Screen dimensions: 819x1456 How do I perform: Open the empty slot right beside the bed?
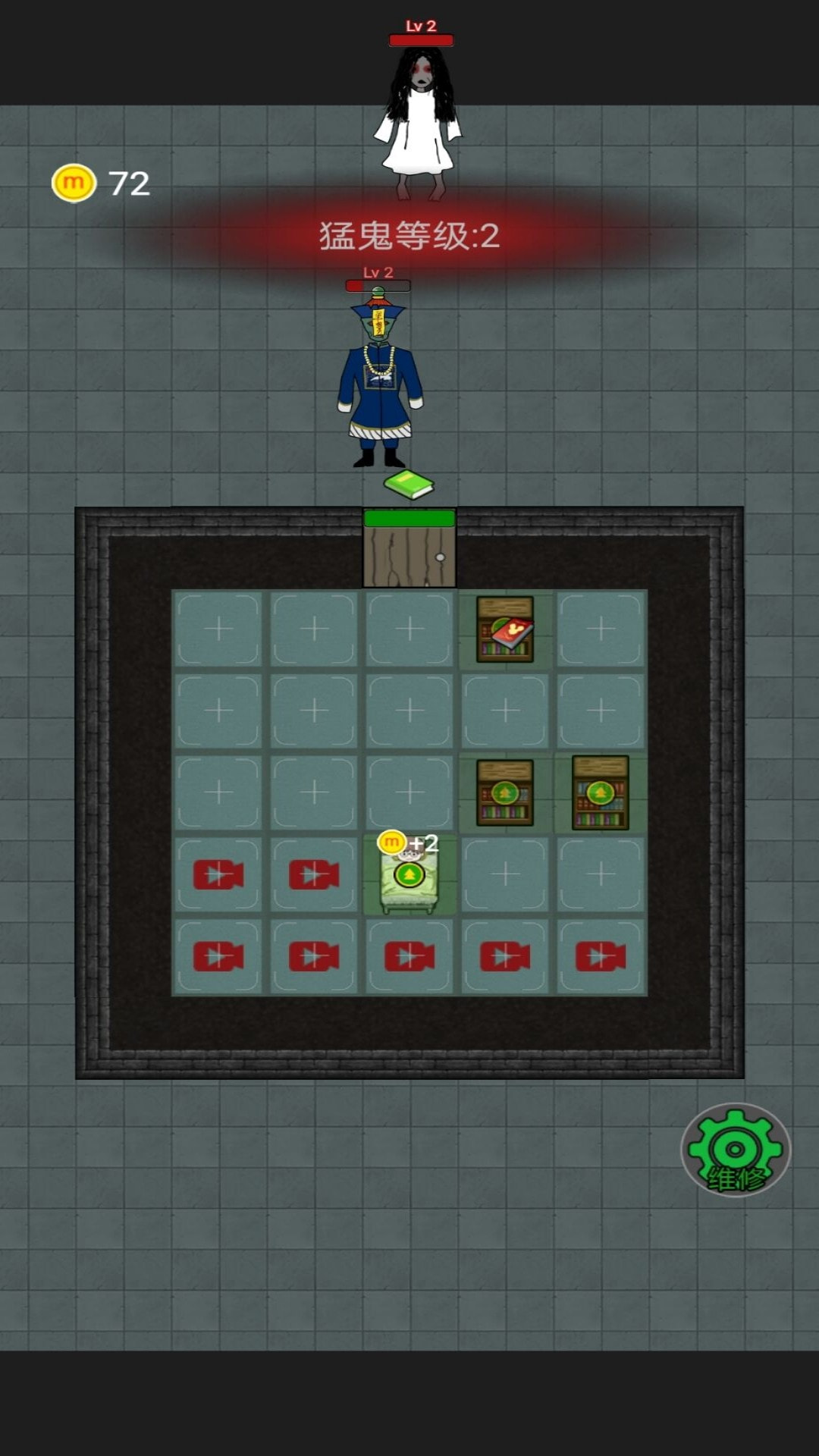pyautogui.click(x=505, y=874)
